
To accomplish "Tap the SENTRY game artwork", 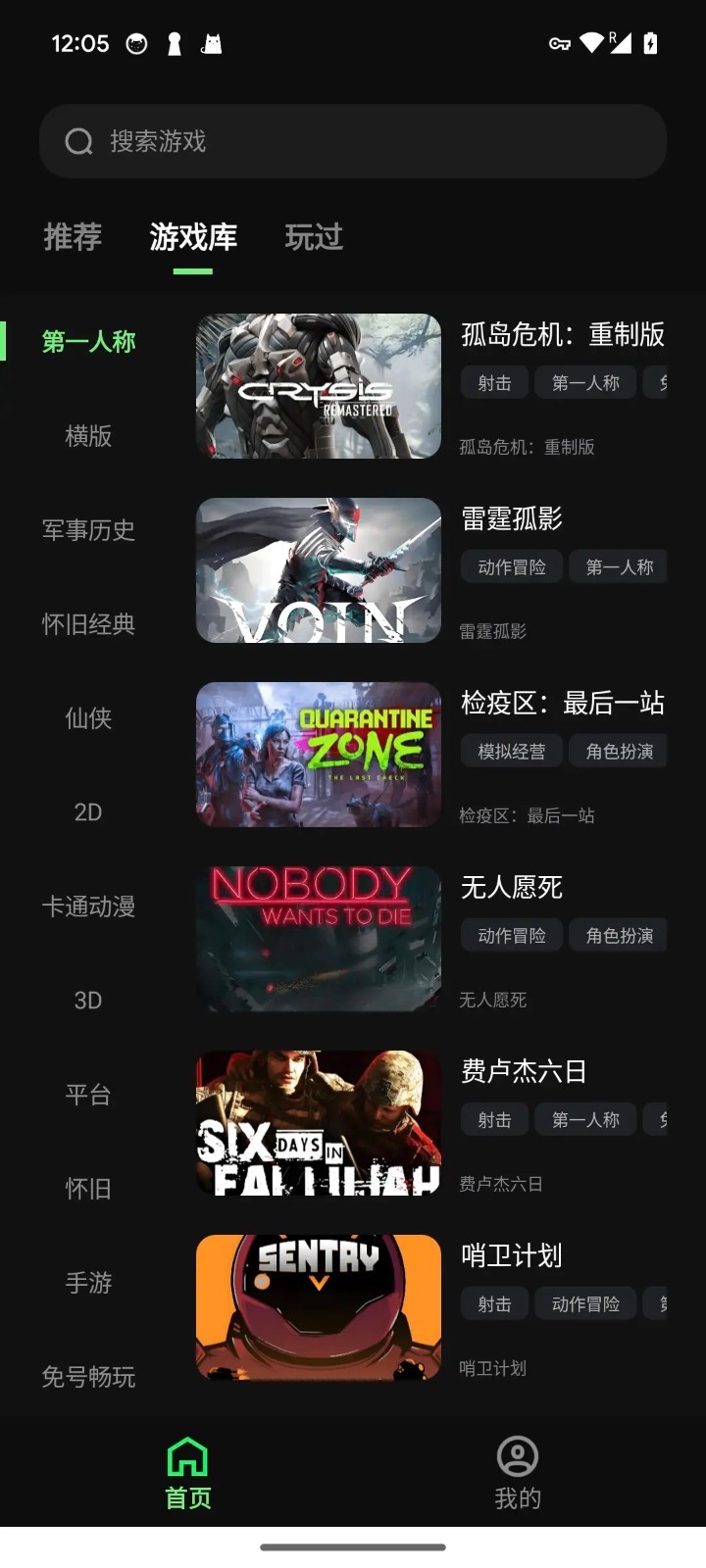I will [318, 1307].
